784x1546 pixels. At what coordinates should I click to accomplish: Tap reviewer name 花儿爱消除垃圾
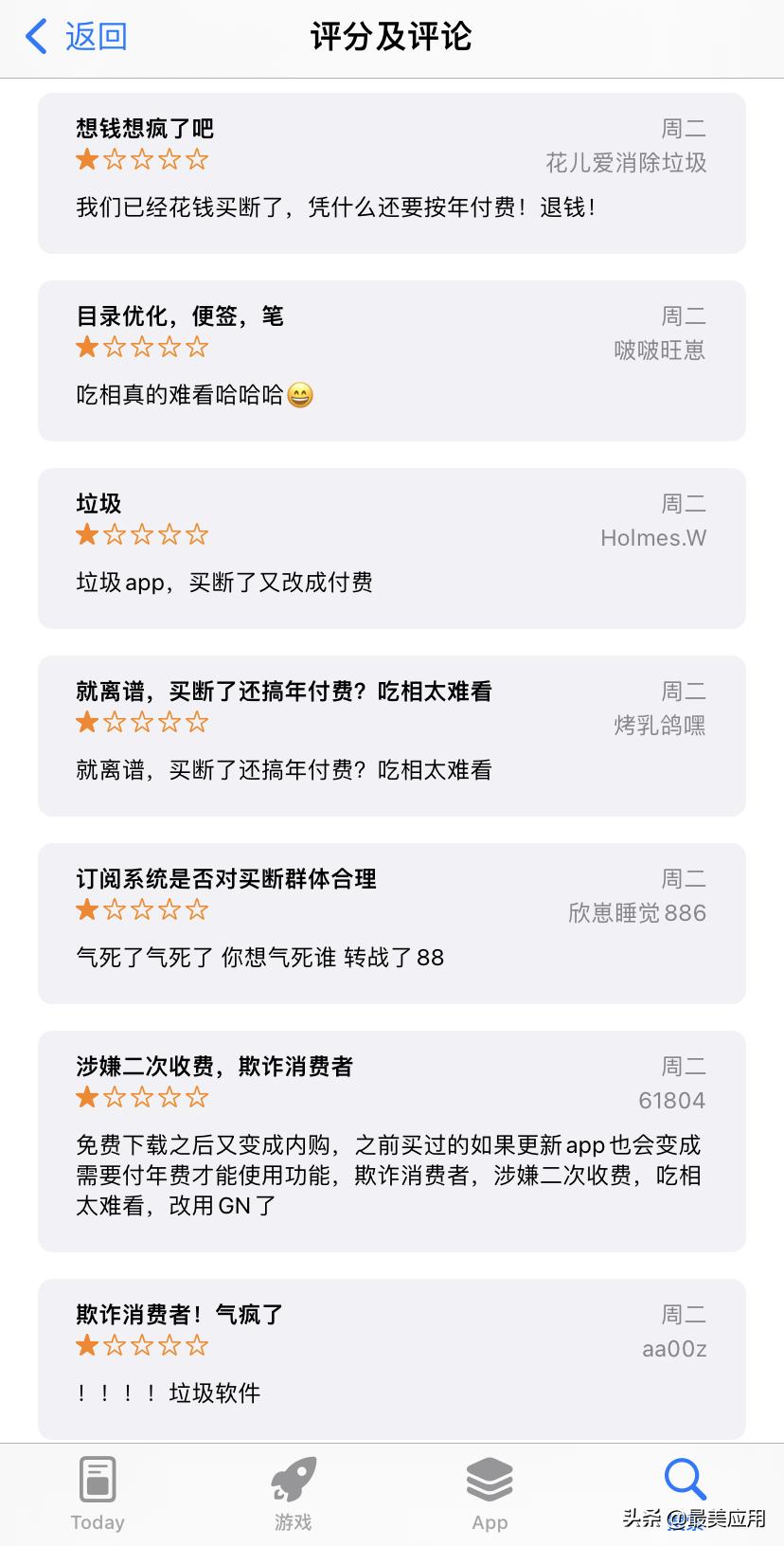tap(628, 163)
